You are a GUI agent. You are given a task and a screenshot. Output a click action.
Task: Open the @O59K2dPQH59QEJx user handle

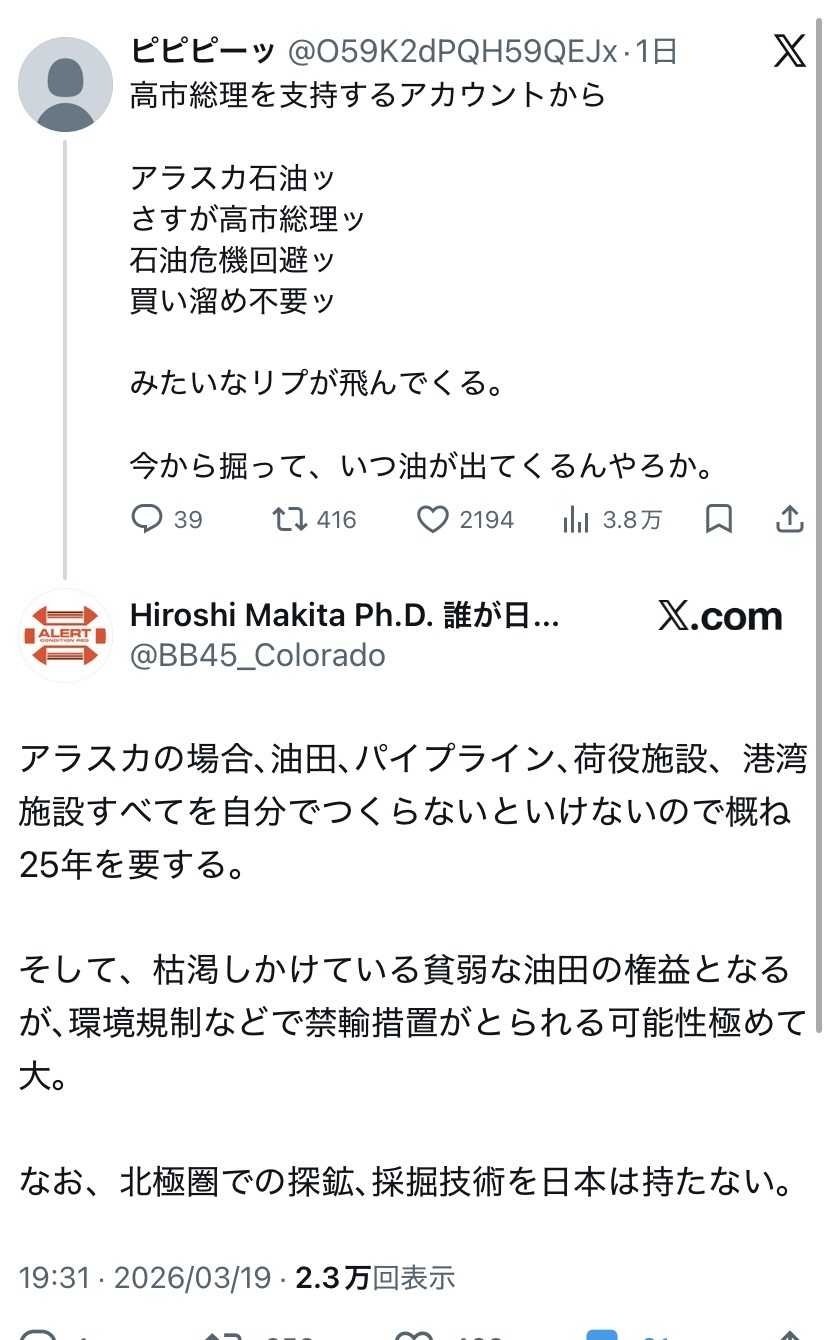(452, 51)
